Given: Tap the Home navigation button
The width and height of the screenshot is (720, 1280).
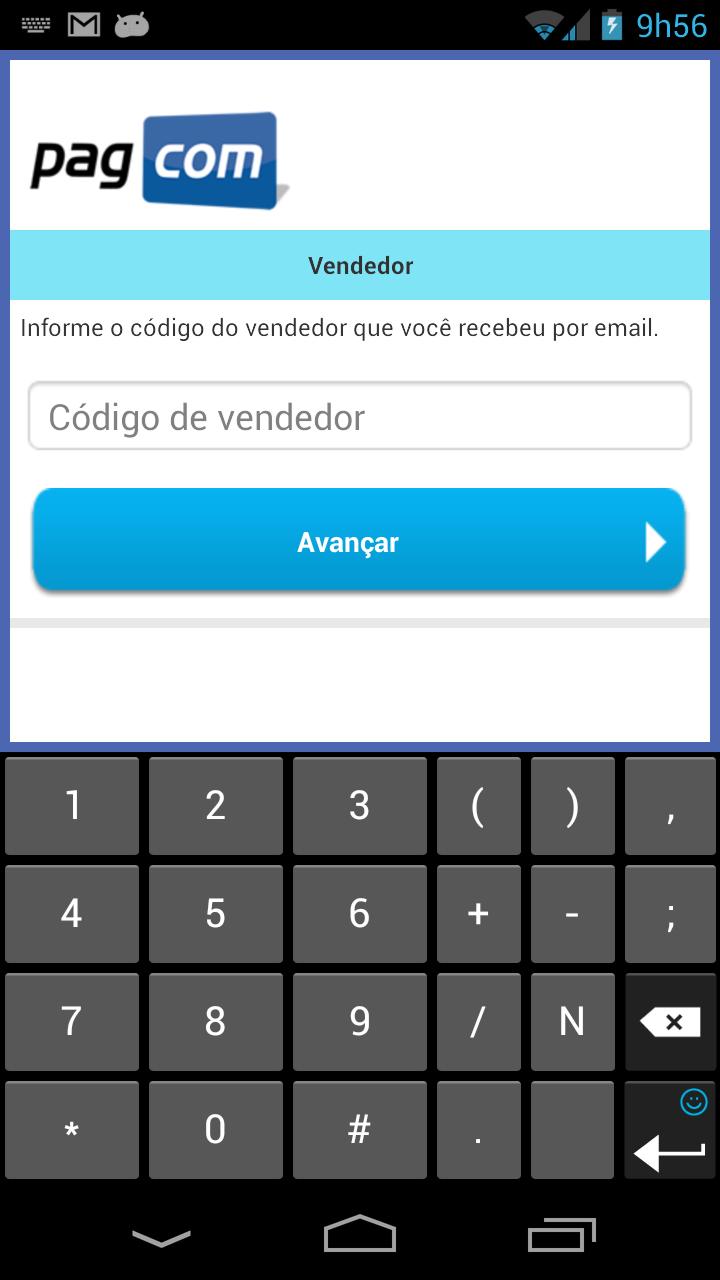Looking at the screenshot, I should (x=360, y=1237).
